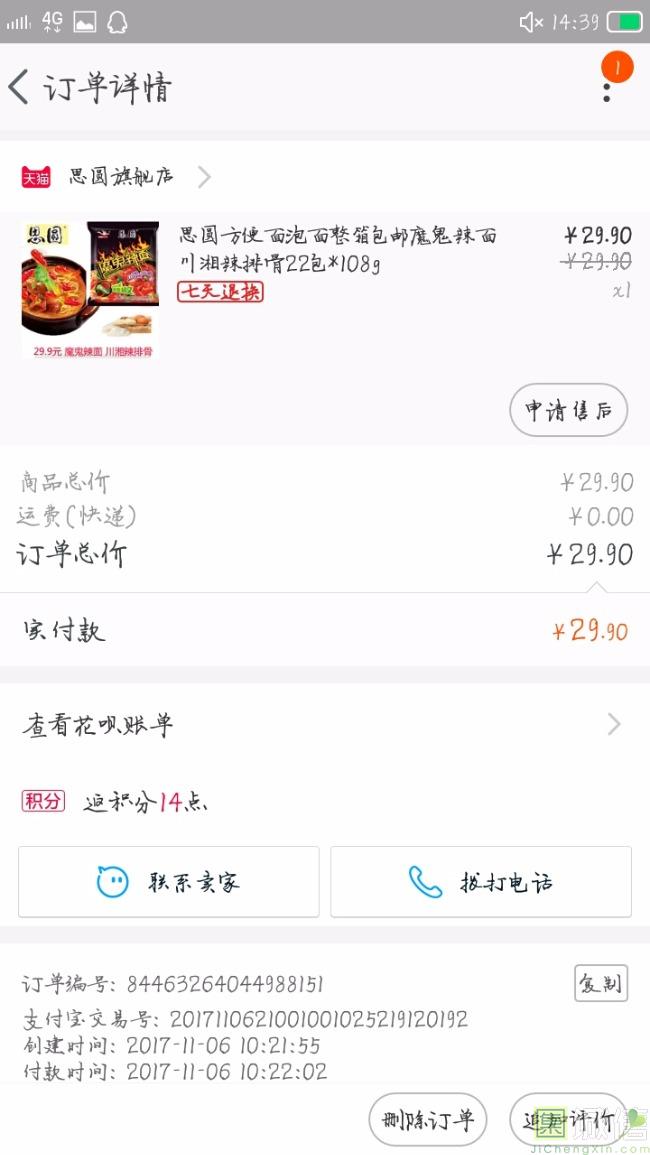Copy the order number with 复制
The image size is (650, 1155).
click(x=600, y=983)
